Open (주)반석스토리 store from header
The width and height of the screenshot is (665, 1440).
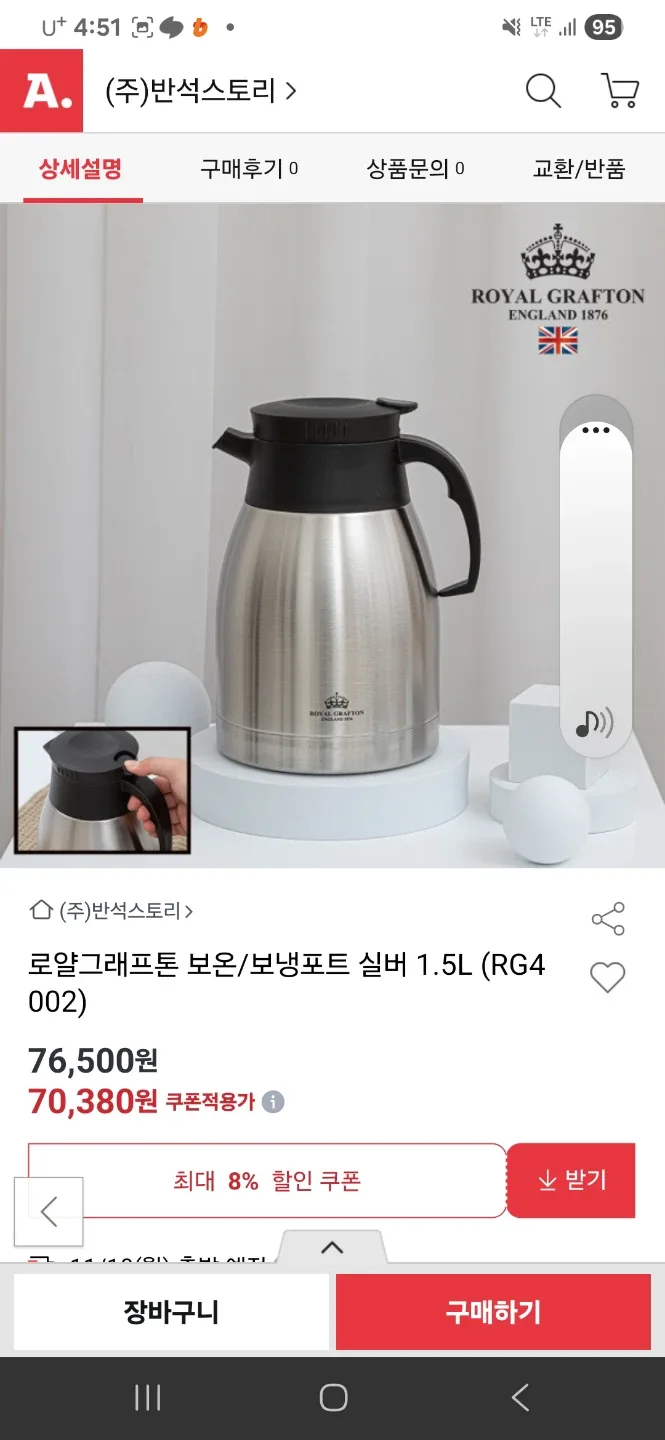[201, 91]
